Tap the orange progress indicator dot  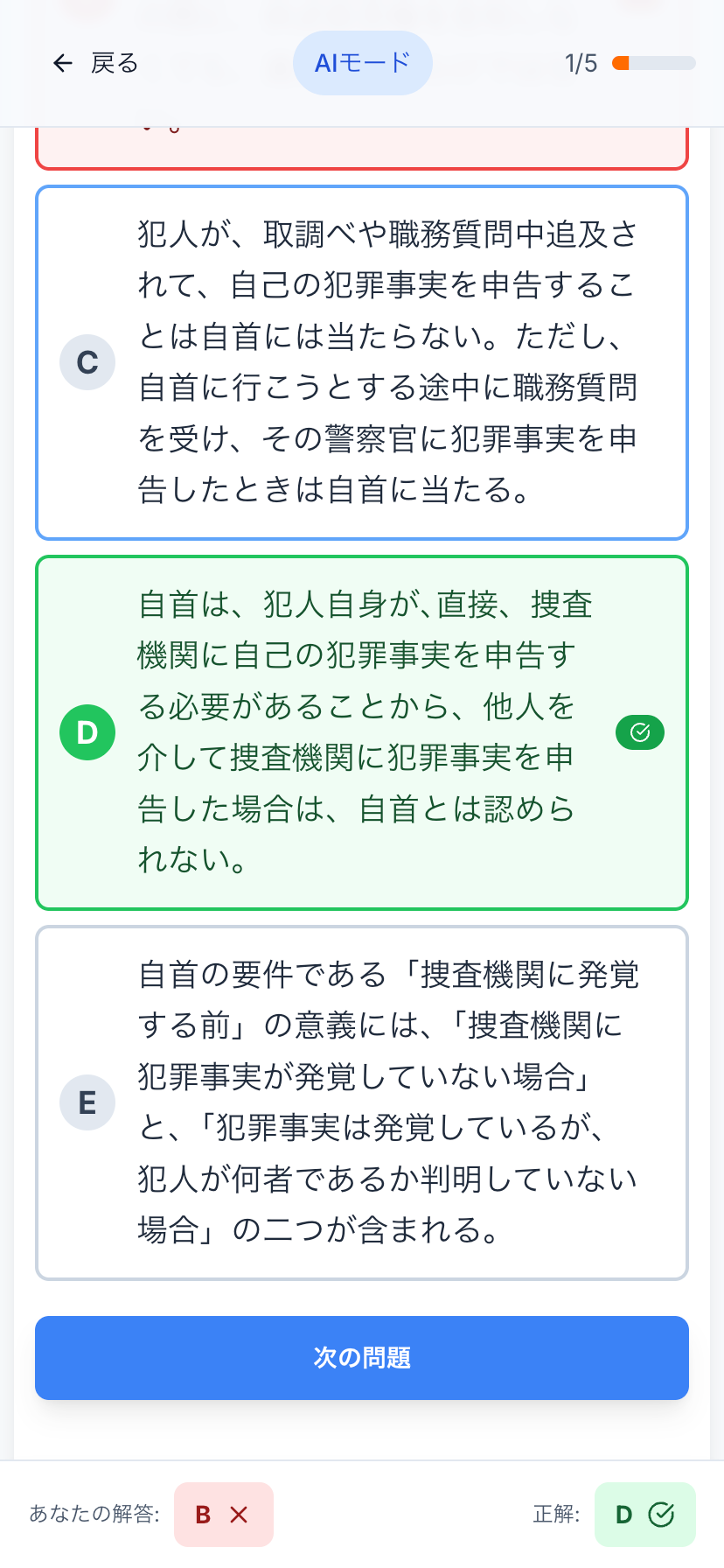point(622,63)
